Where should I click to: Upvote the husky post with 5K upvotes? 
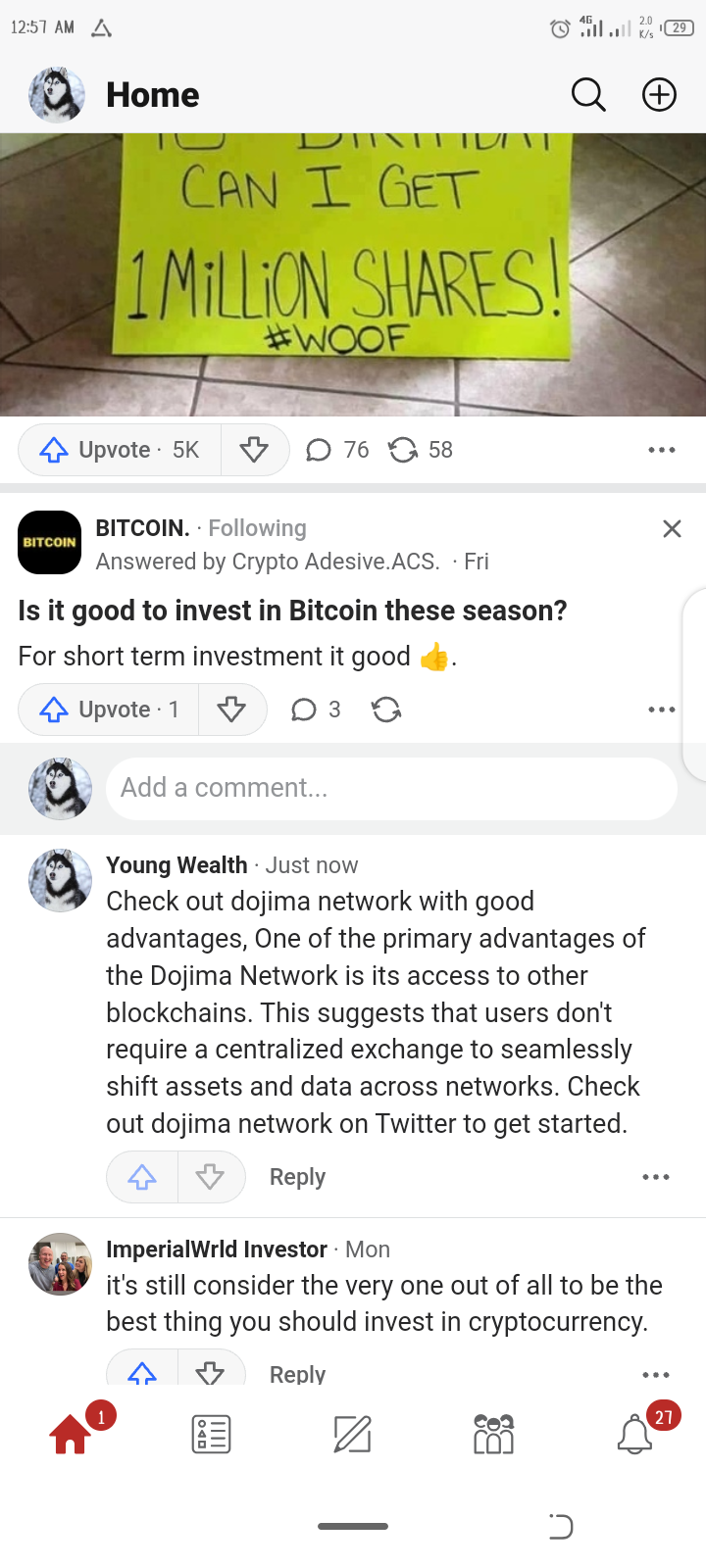pos(120,450)
